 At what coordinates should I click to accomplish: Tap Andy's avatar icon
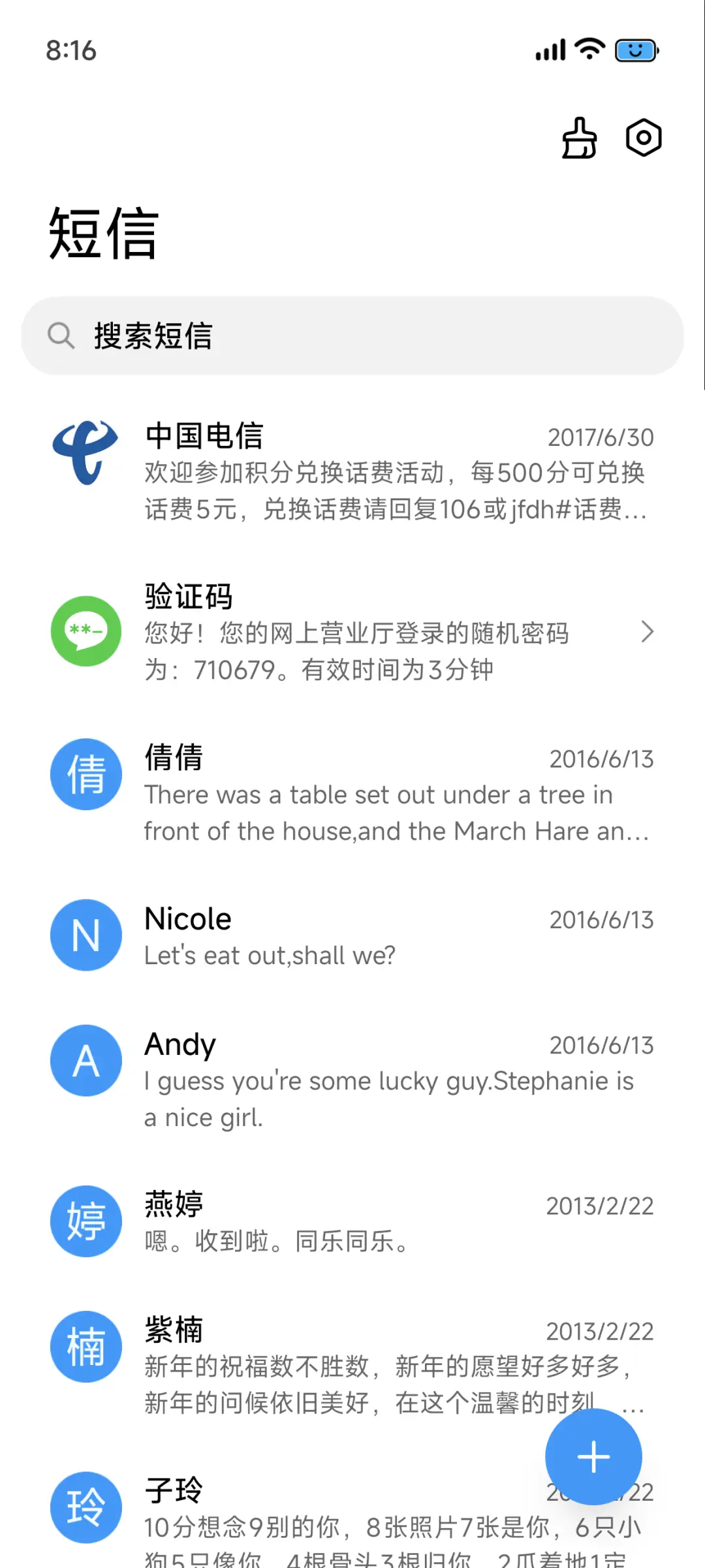click(x=86, y=1060)
